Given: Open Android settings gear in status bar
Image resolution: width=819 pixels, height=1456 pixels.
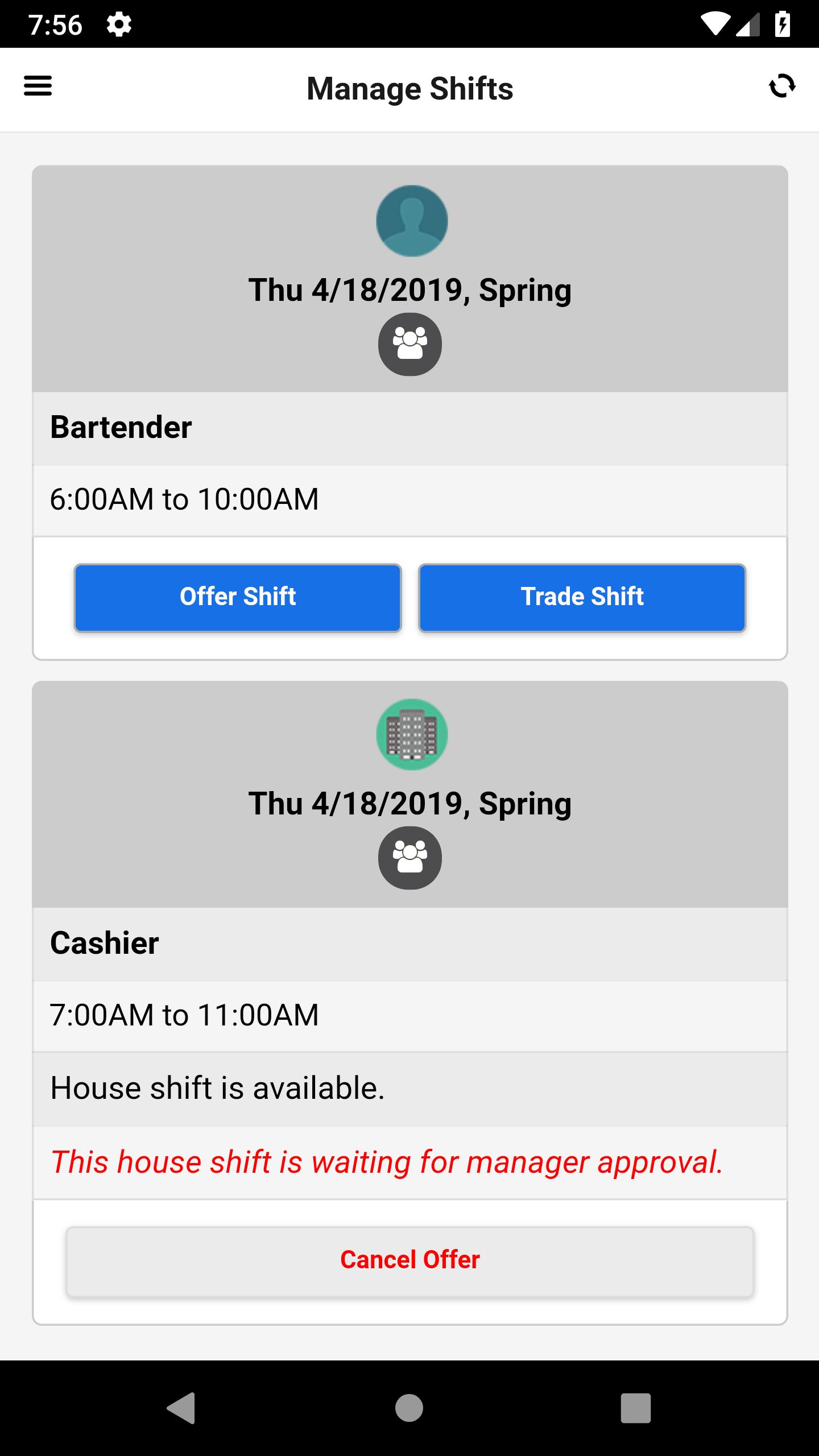Looking at the screenshot, I should point(118,23).
